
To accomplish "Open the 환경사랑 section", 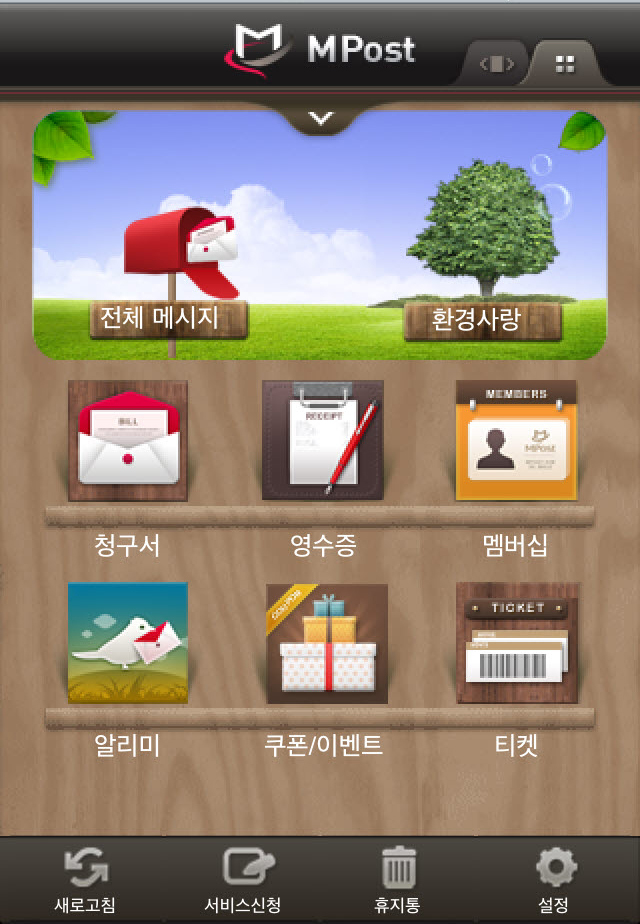I will click(483, 320).
